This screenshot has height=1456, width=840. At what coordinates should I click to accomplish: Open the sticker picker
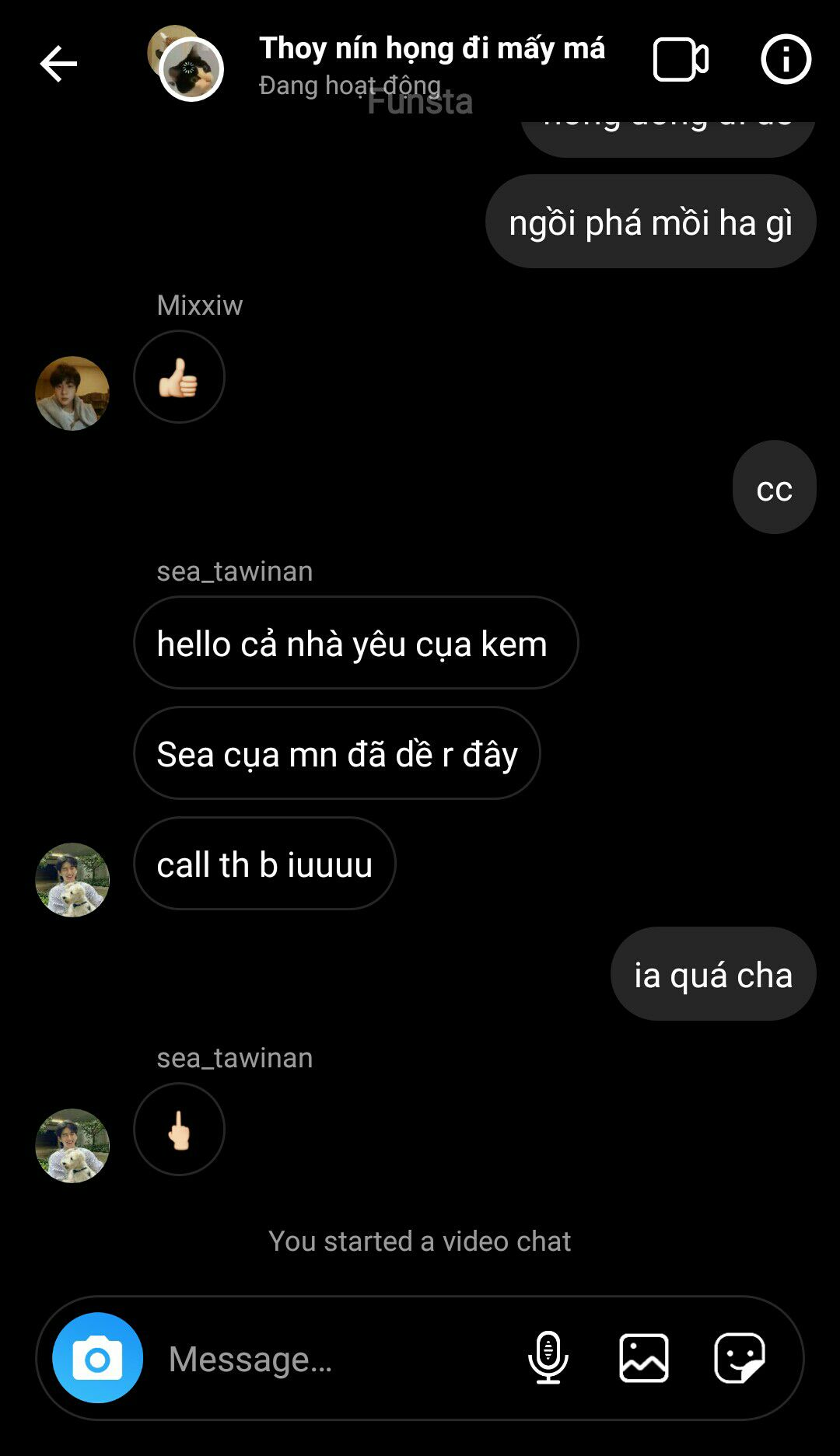pyautogui.click(x=740, y=1358)
